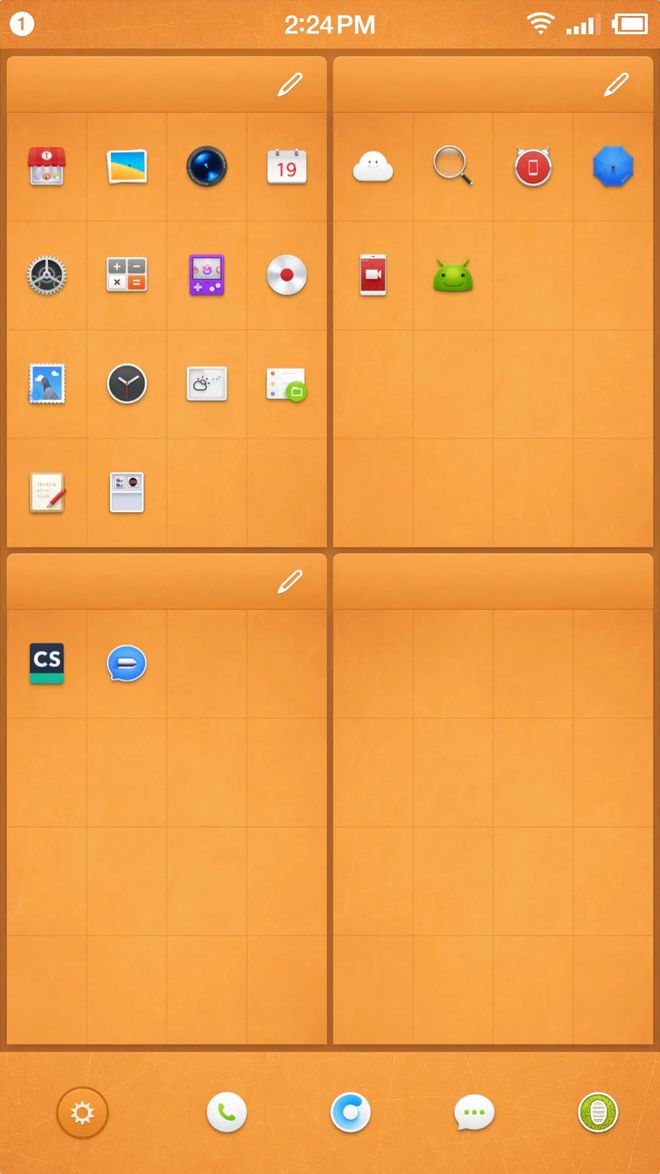Open the blue chat bubble app
The width and height of the screenshot is (660, 1174).
click(127, 663)
